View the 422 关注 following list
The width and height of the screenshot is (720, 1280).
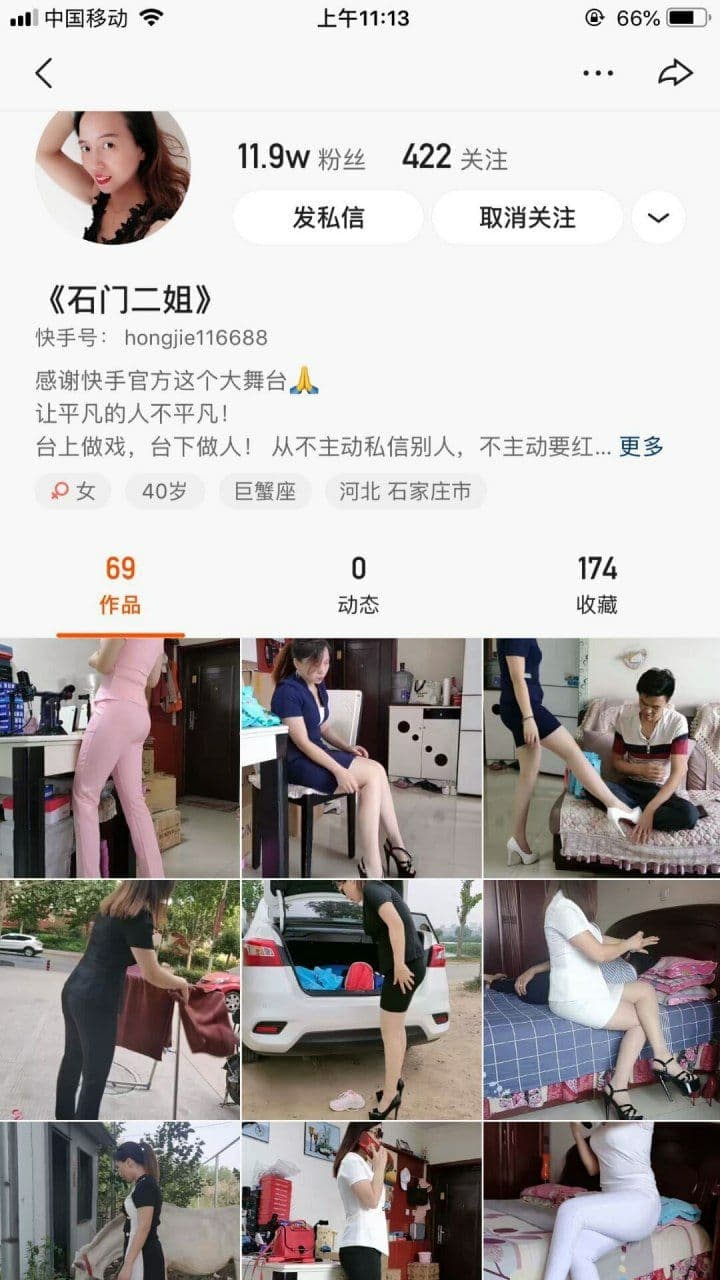tap(454, 158)
